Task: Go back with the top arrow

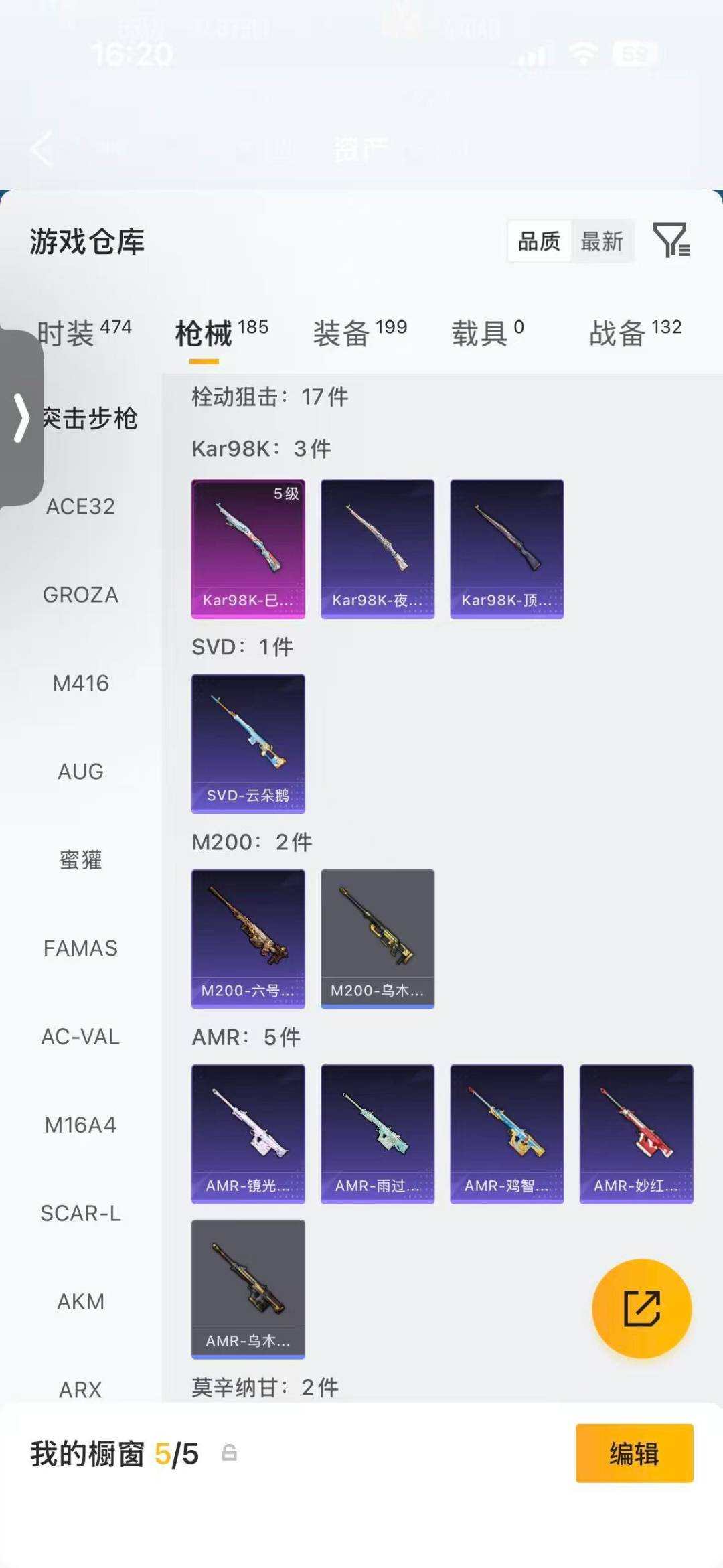Action: click(42, 148)
